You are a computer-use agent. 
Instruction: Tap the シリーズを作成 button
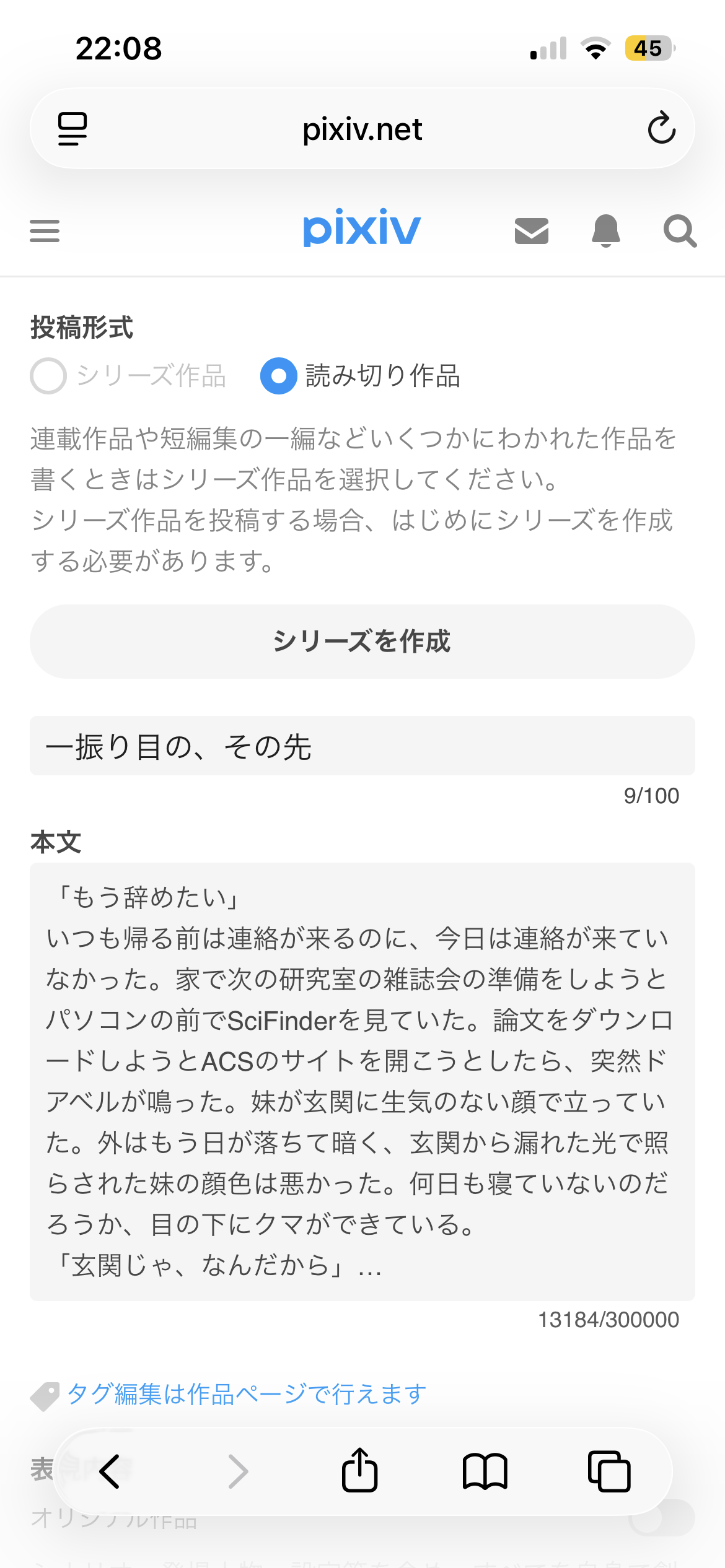click(362, 642)
